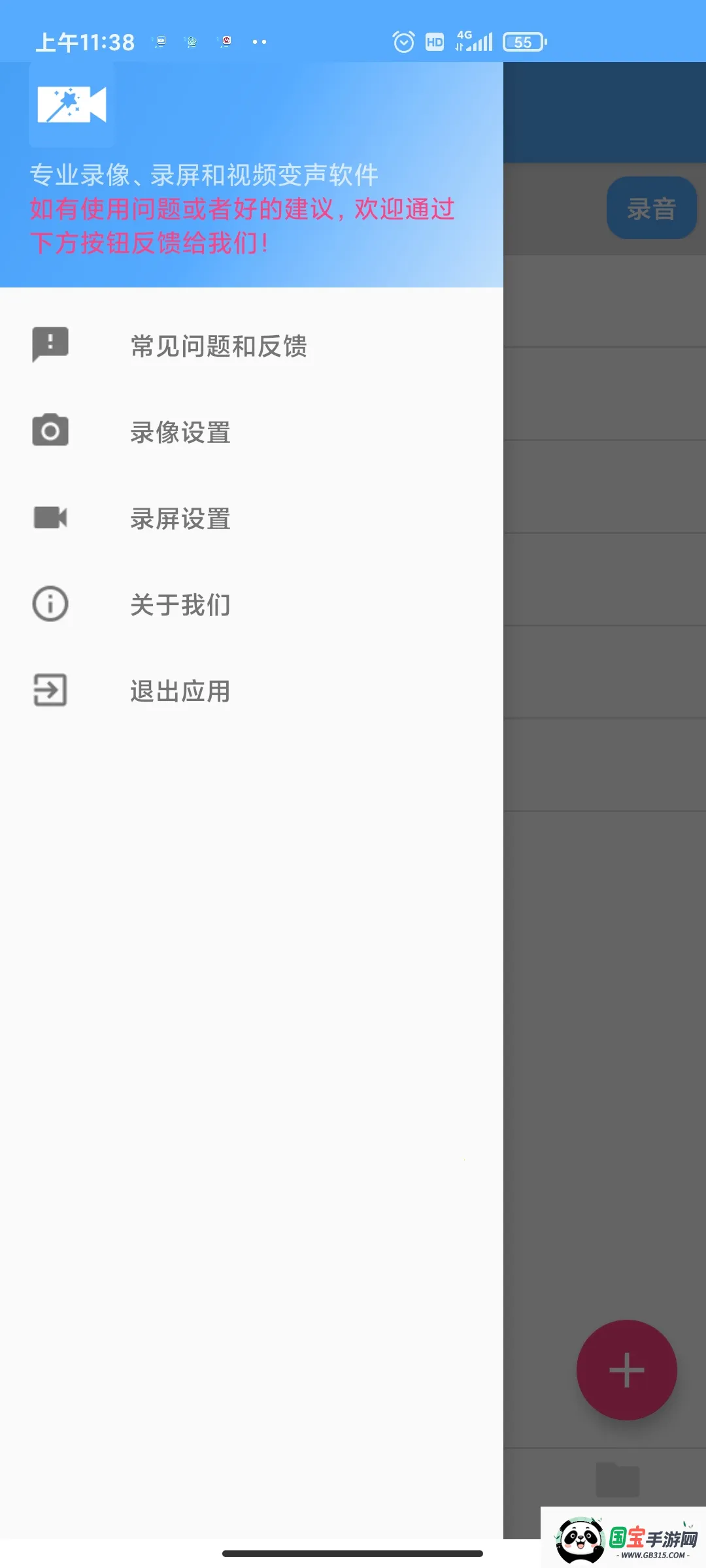Tap the battery level indicator showing 55
Image resolution: width=706 pixels, height=1568 pixels.
point(523,41)
